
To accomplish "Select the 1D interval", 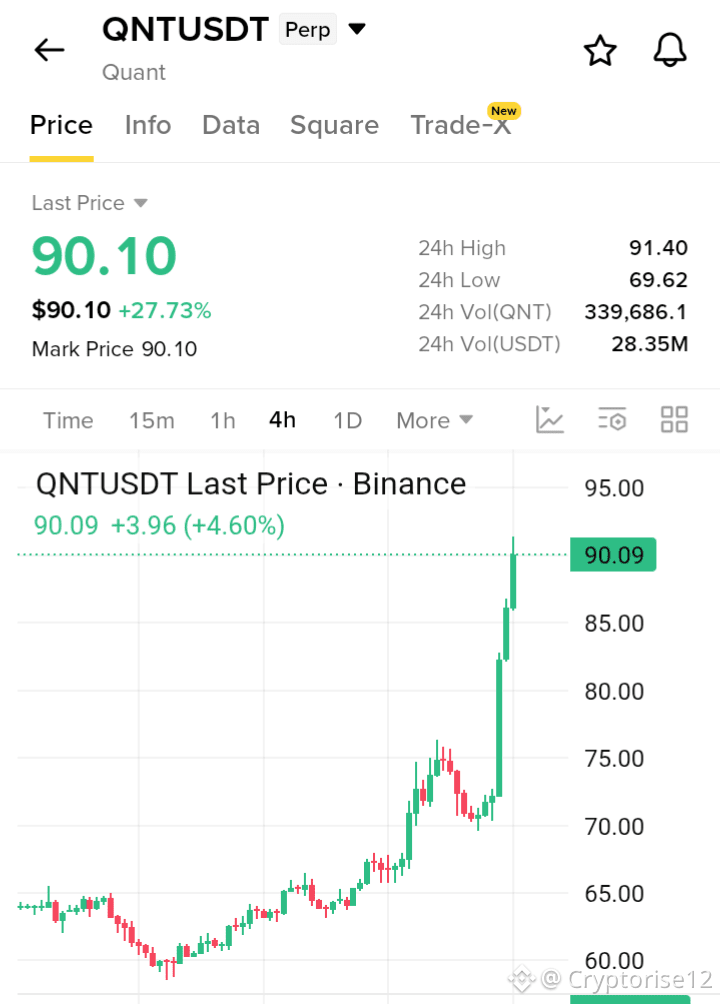I will pos(347,421).
